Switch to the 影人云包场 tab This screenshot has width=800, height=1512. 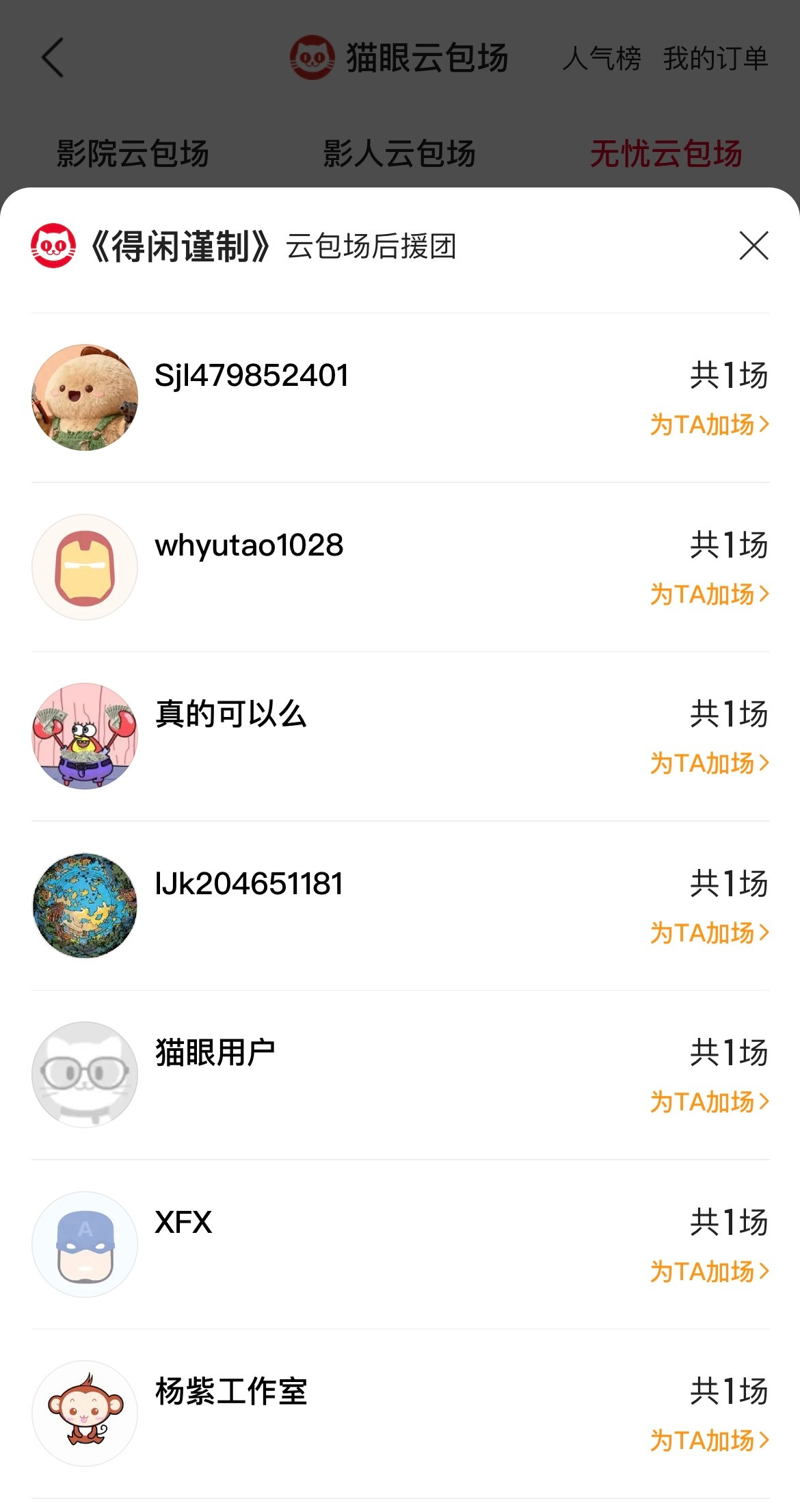pyautogui.click(x=399, y=154)
